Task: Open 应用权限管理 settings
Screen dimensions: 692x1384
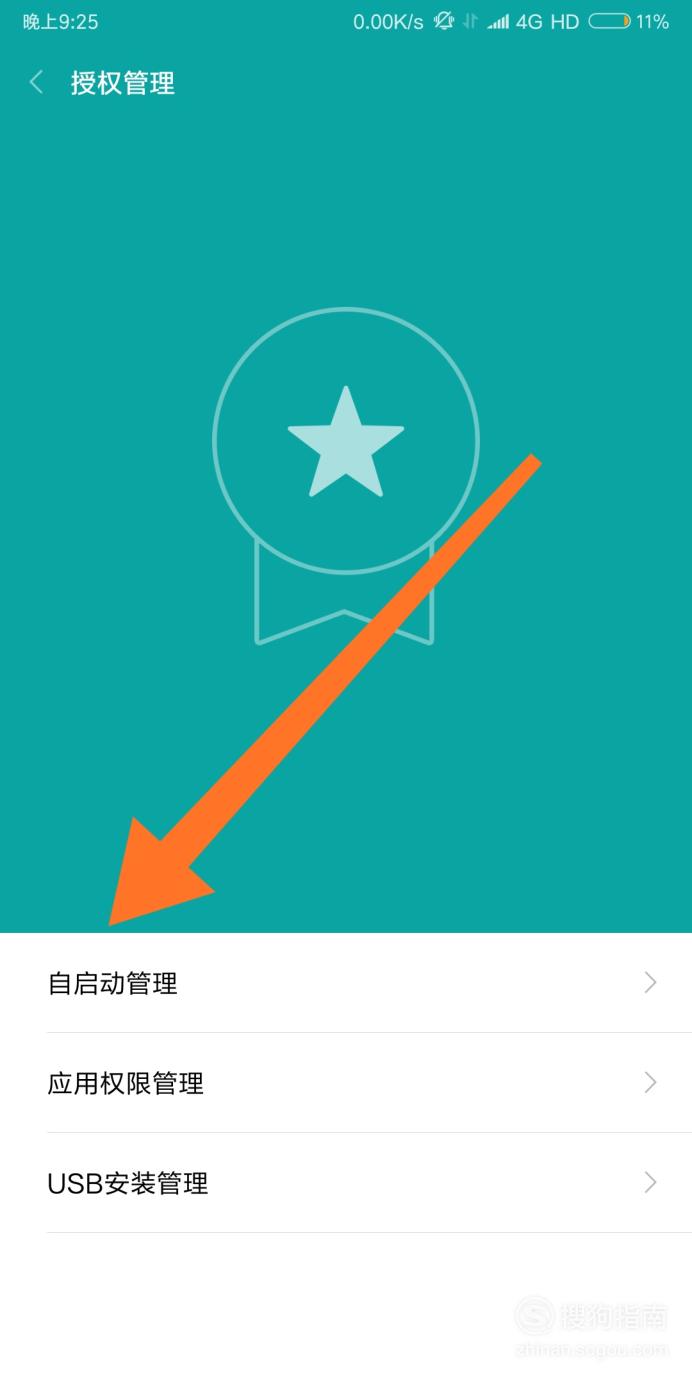Action: click(346, 1083)
